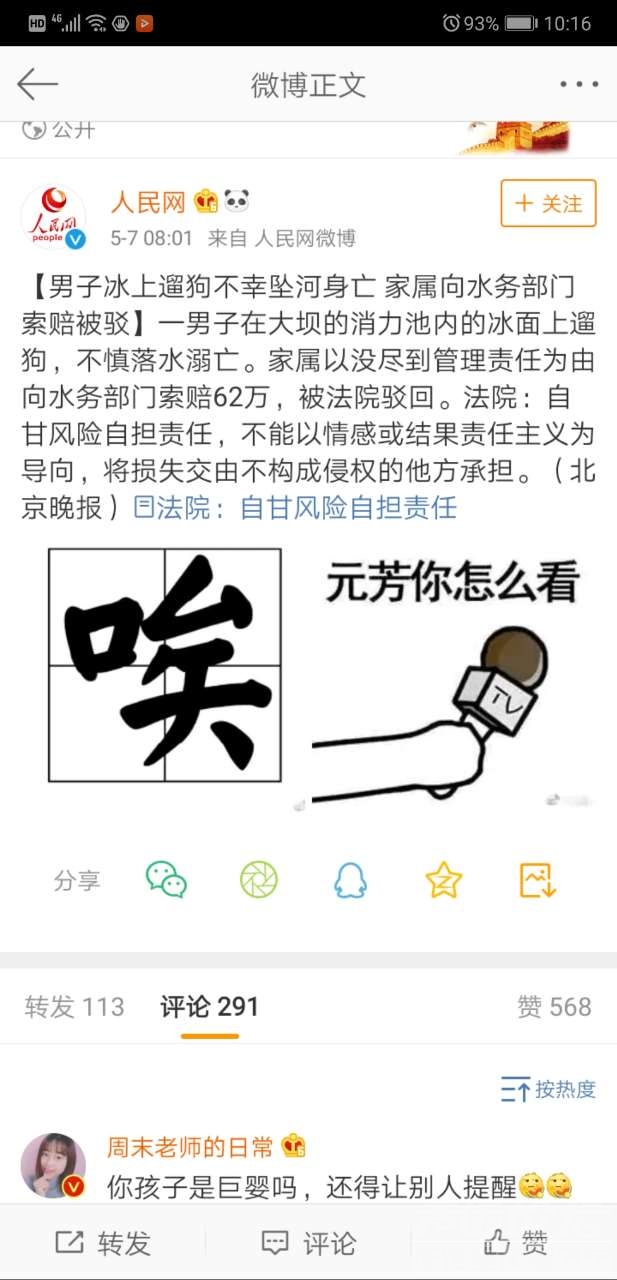Screen dimensions: 617x1280
Task: Open 人民网's profile avatar
Action: (53, 217)
